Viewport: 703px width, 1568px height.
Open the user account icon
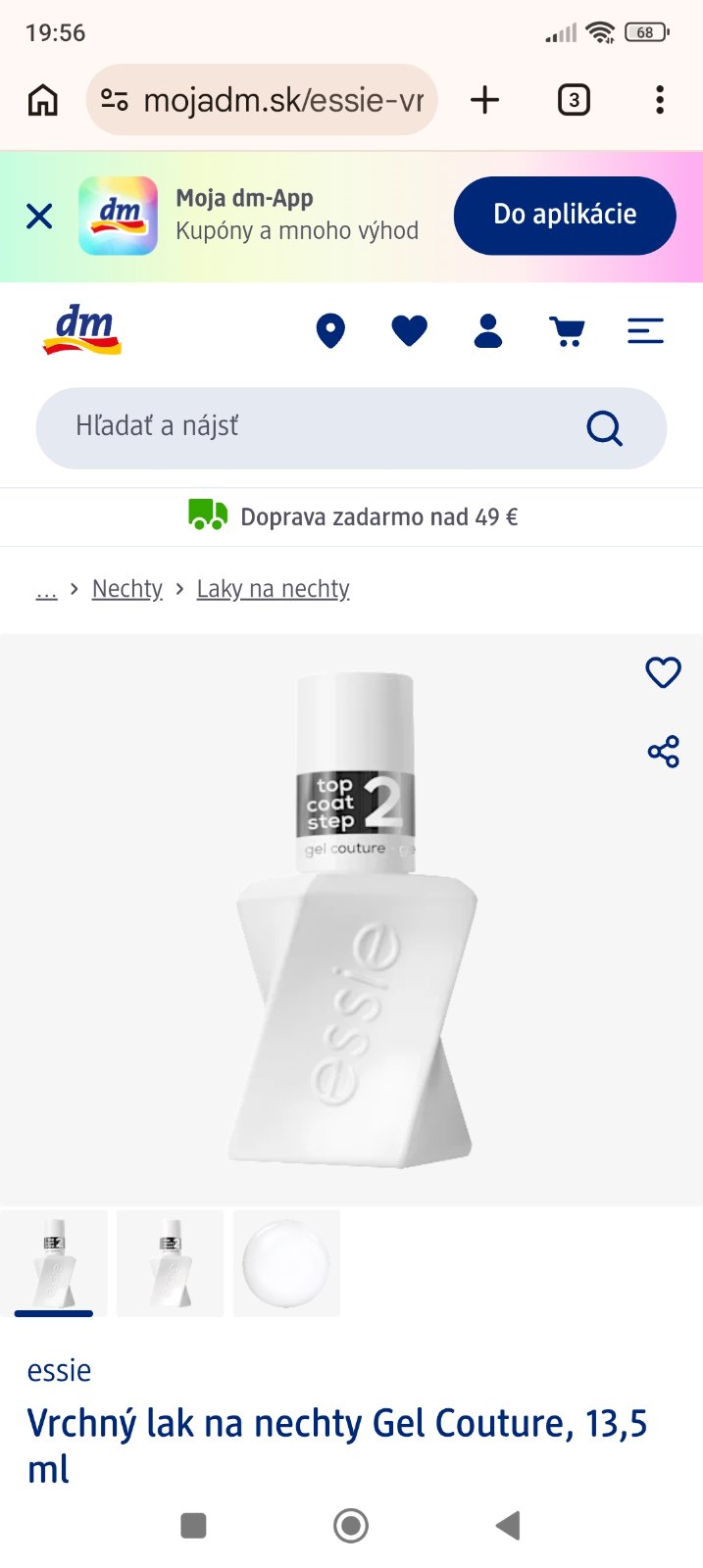[487, 331]
